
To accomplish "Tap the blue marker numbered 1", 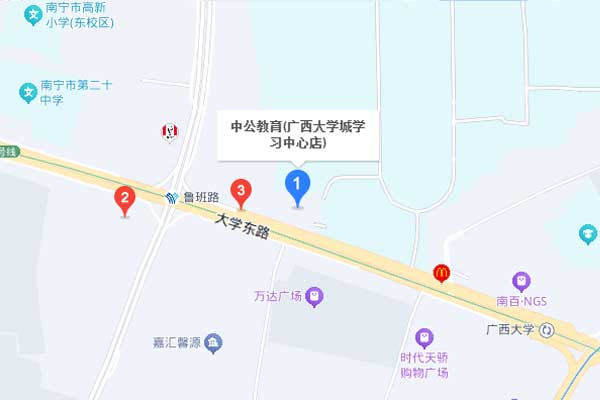I will tap(297, 185).
